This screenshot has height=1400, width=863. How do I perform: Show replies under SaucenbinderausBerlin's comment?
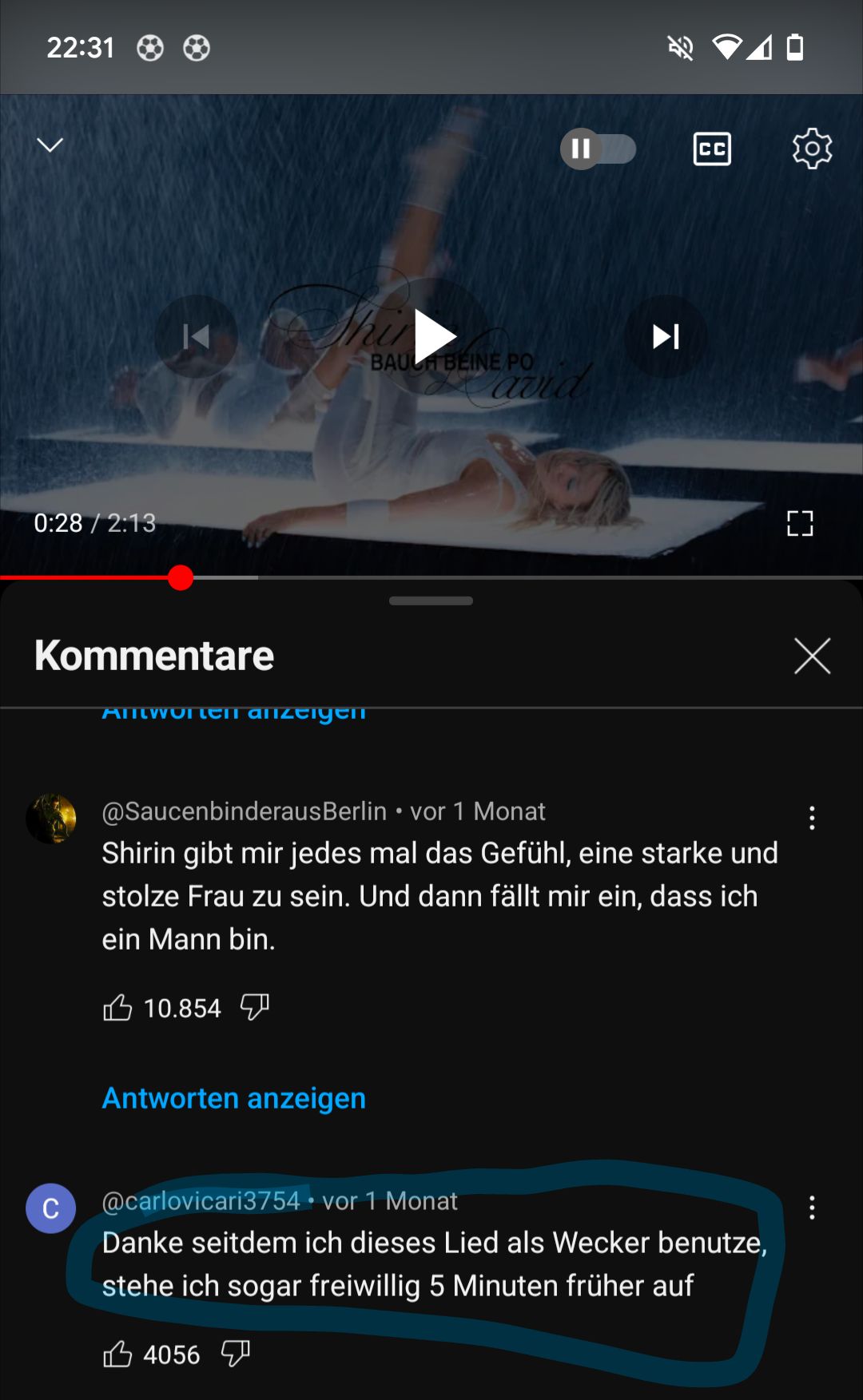click(x=234, y=1098)
